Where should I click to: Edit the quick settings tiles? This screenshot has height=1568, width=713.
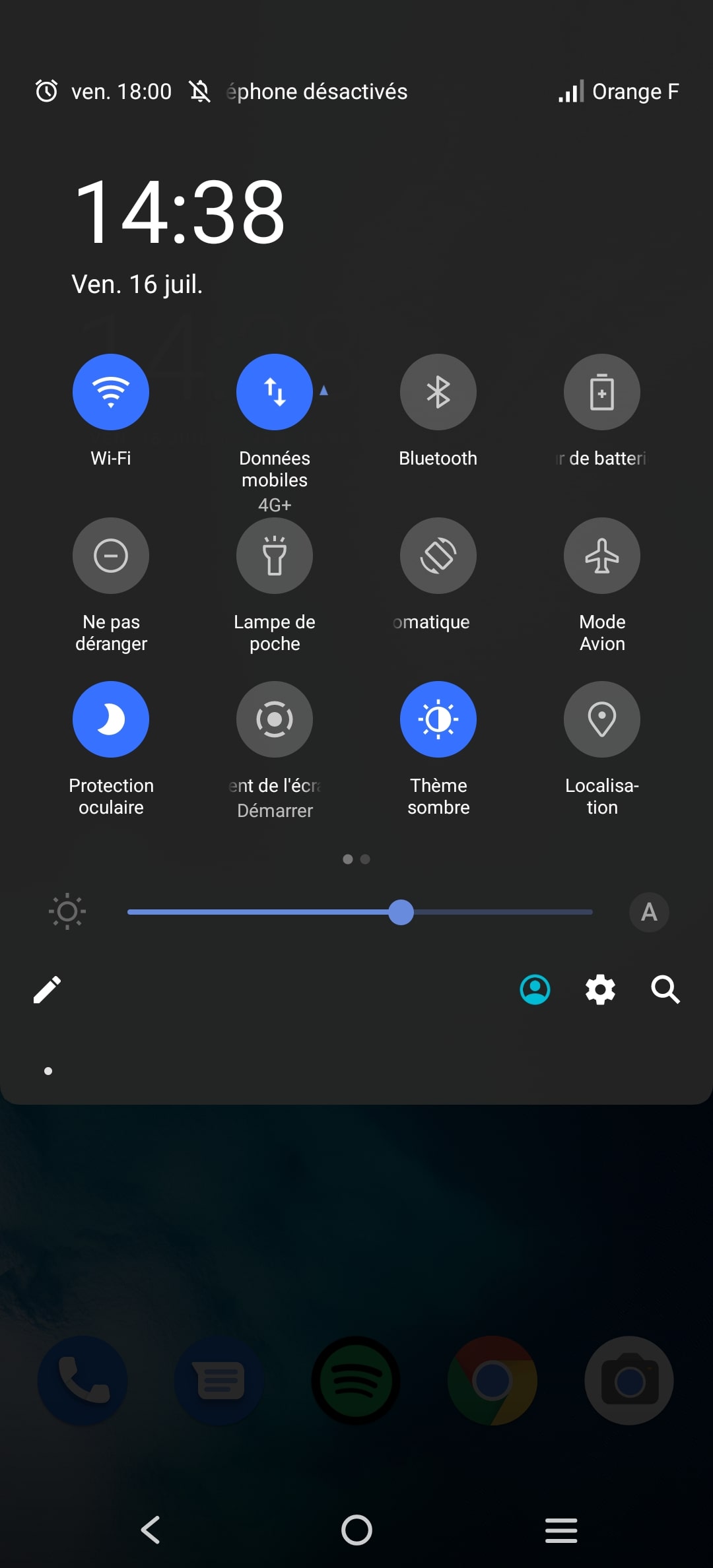48,990
